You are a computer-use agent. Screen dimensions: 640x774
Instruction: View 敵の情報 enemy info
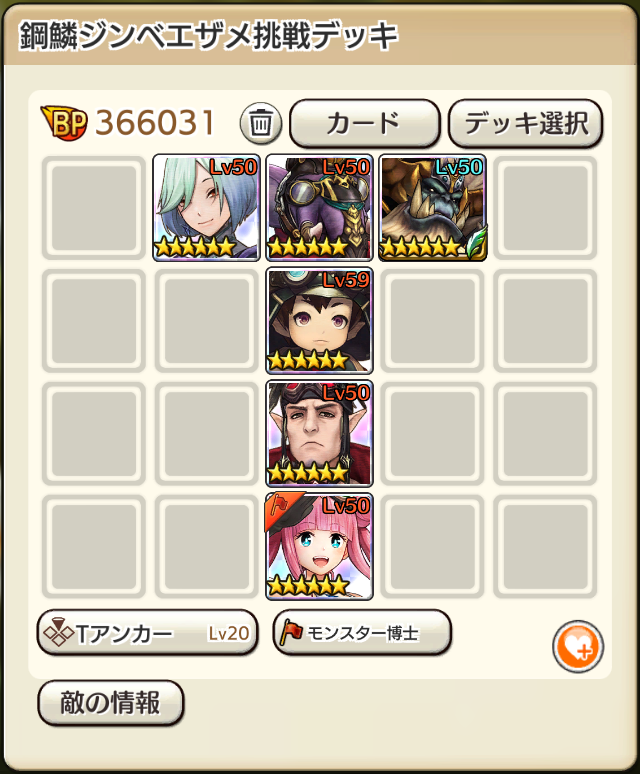[111, 704]
